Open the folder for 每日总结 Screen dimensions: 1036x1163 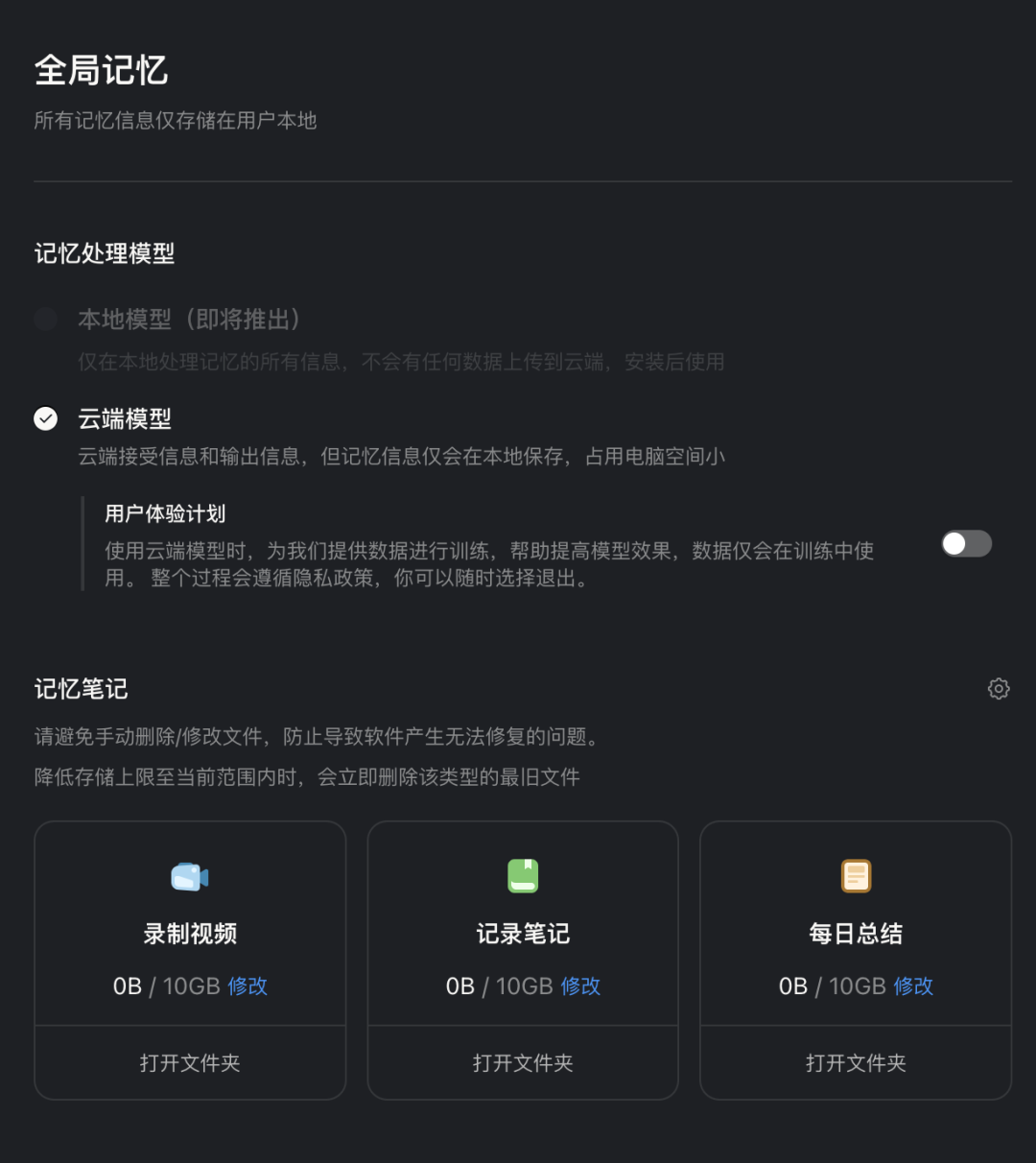tap(855, 1062)
